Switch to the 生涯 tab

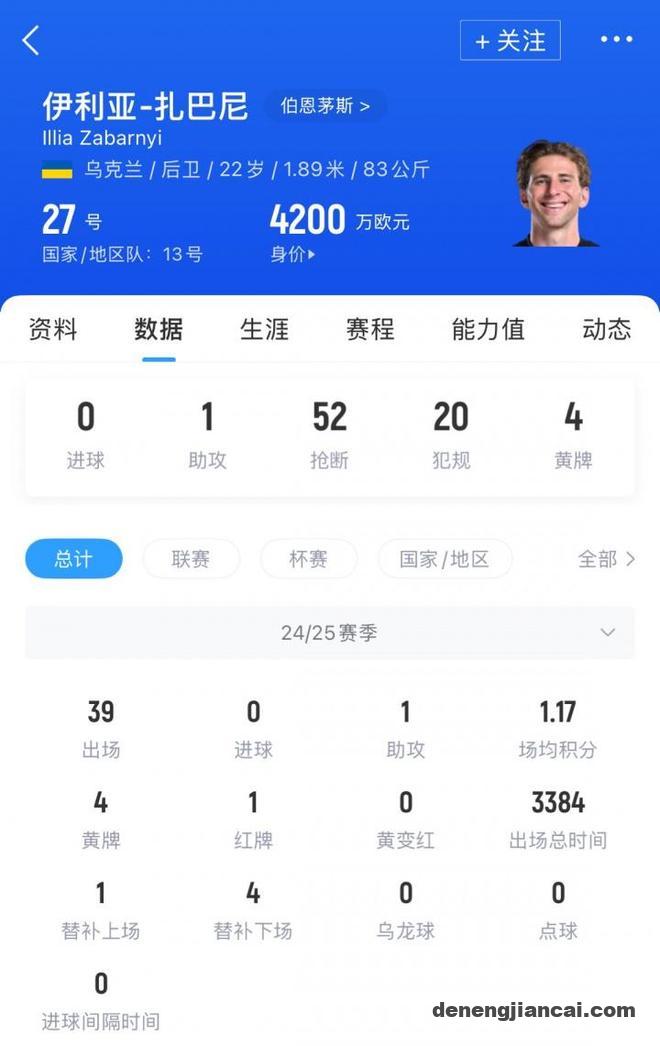coord(265,329)
